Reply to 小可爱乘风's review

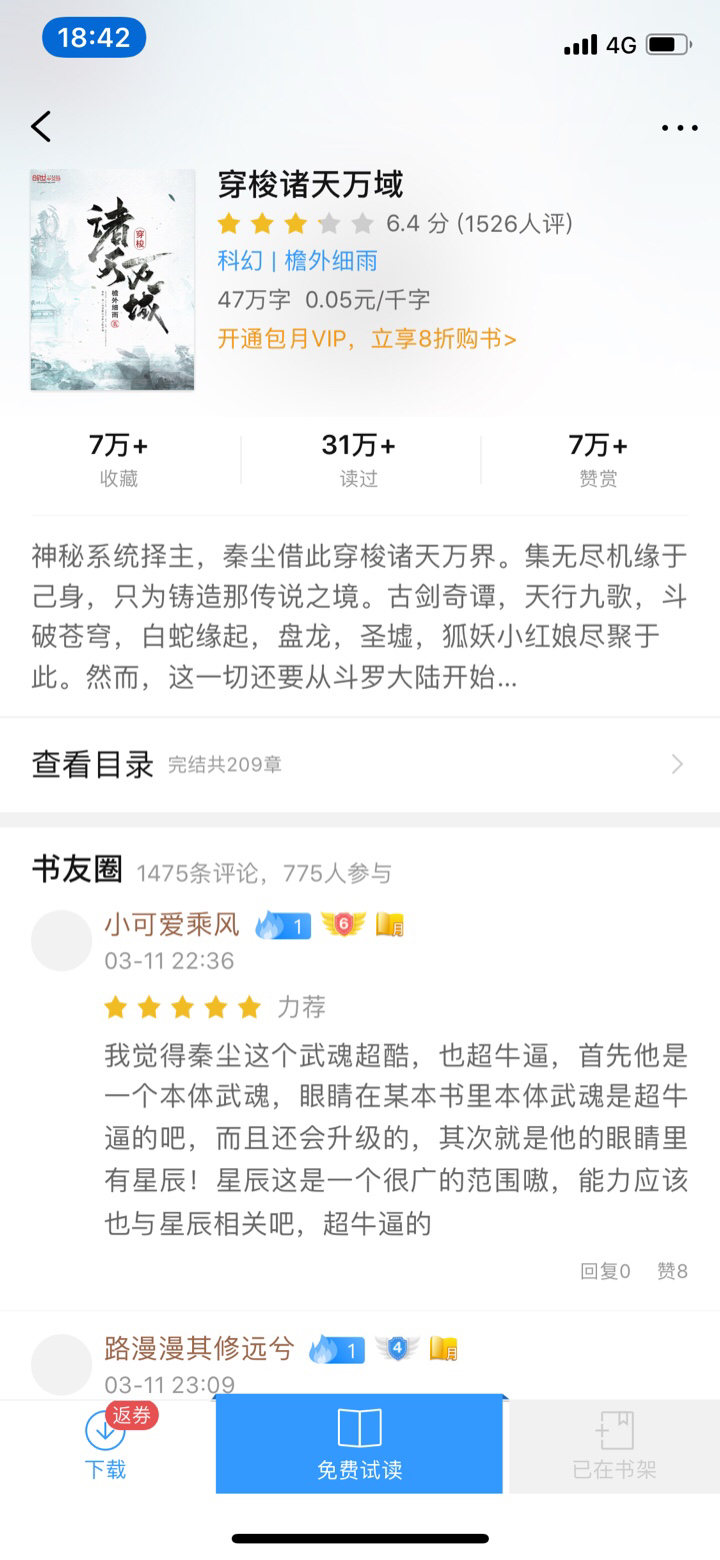(x=605, y=1271)
